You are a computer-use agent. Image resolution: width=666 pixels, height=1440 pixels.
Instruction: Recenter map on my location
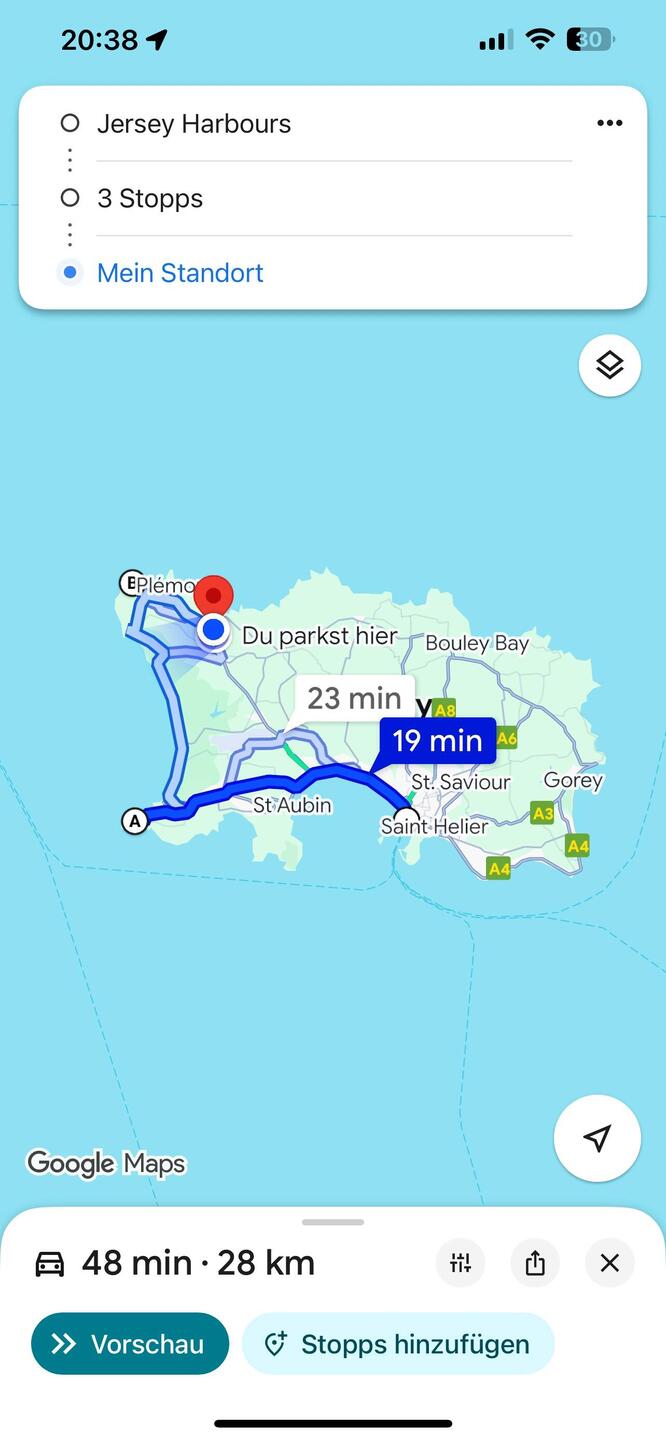[x=597, y=1138]
